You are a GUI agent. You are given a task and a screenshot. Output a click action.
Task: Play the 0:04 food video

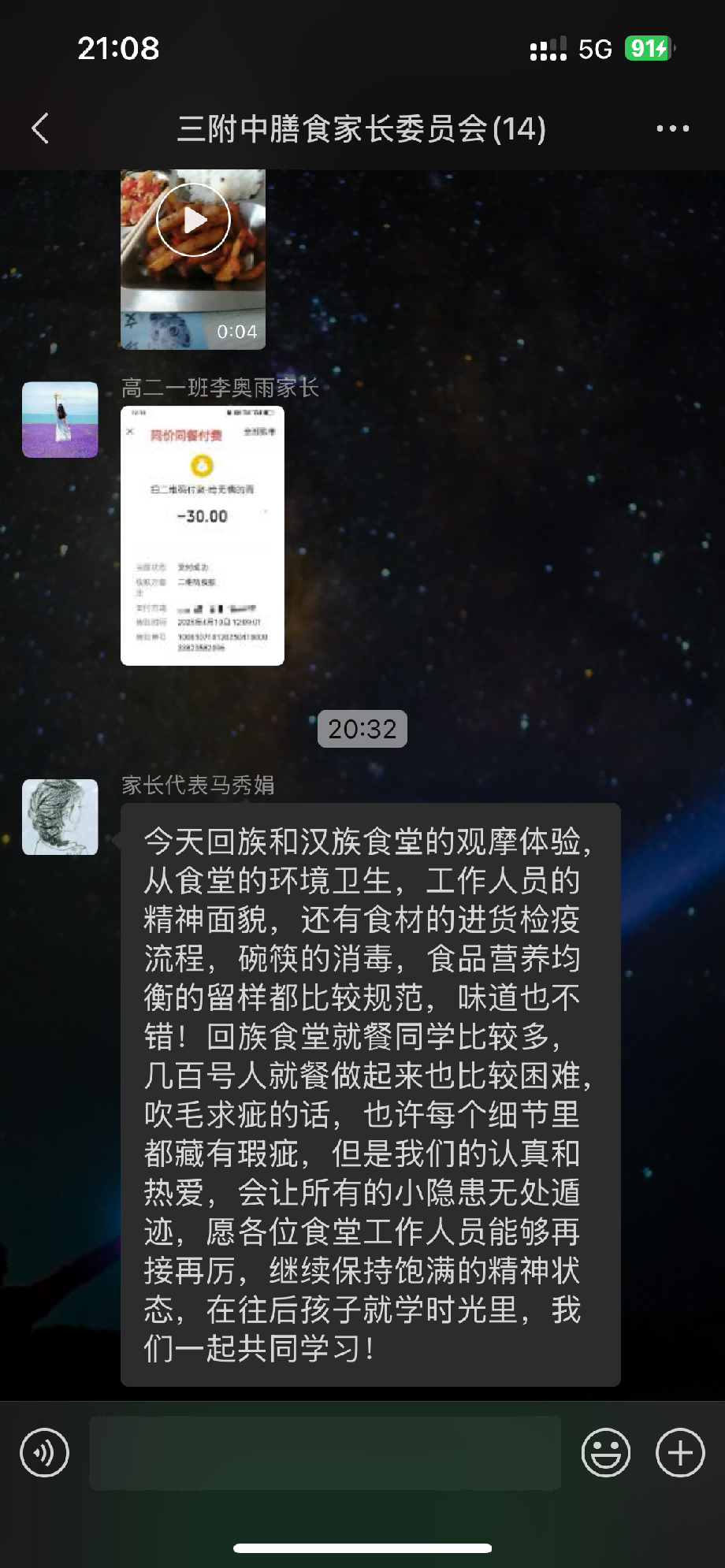(x=193, y=259)
